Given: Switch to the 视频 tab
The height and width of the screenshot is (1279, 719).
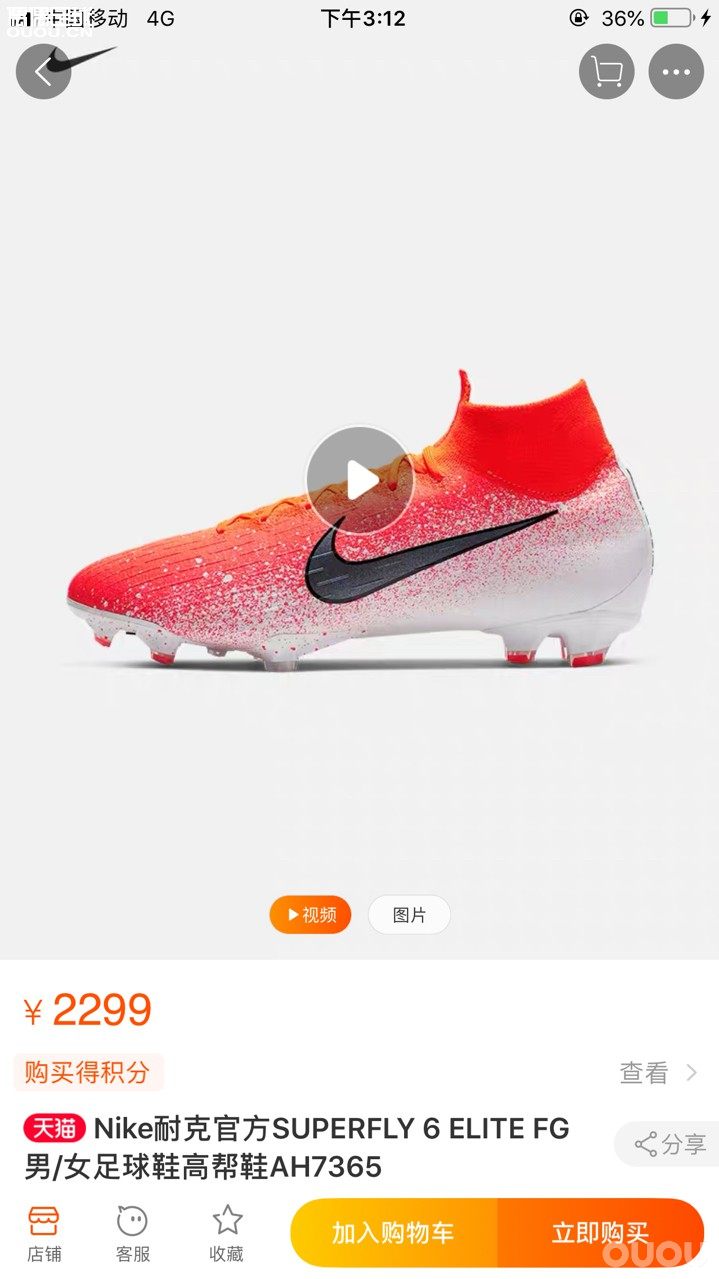Looking at the screenshot, I should pyautogui.click(x=310, y=915).
